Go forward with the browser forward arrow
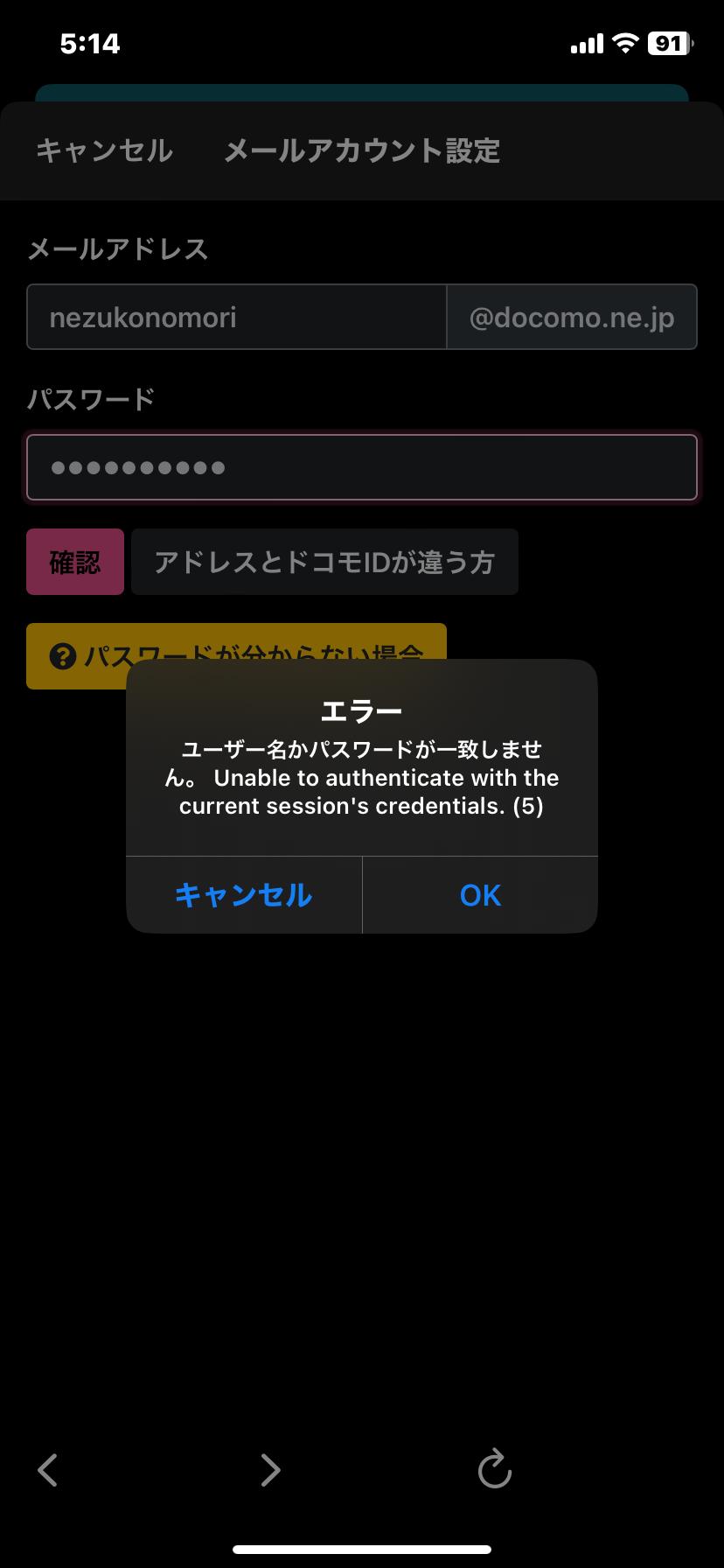Screen dimensions: 724x1568 [271, 1470]
